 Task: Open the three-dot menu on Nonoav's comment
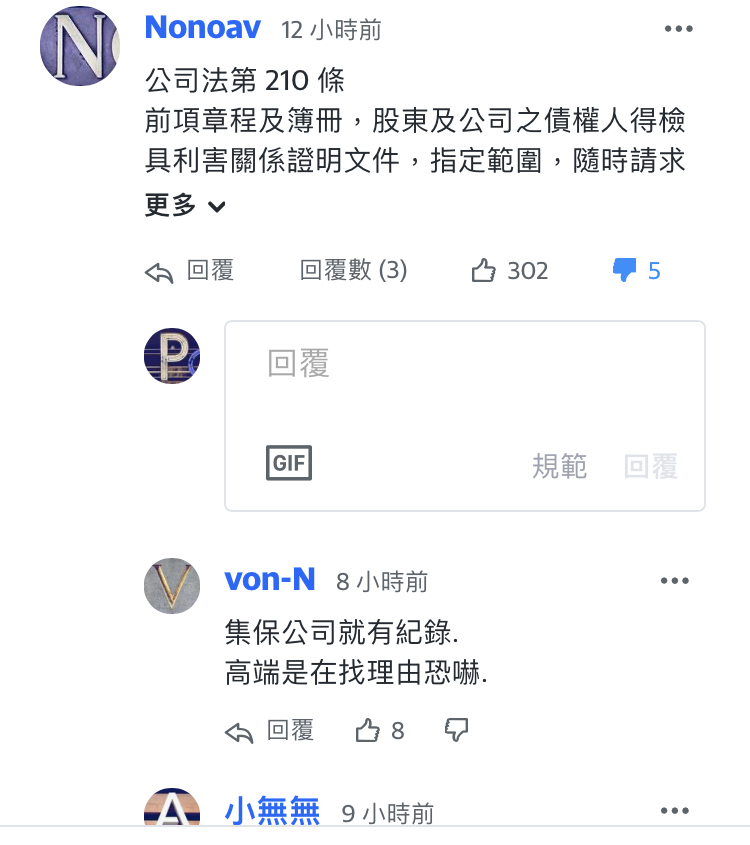(679, 28)
